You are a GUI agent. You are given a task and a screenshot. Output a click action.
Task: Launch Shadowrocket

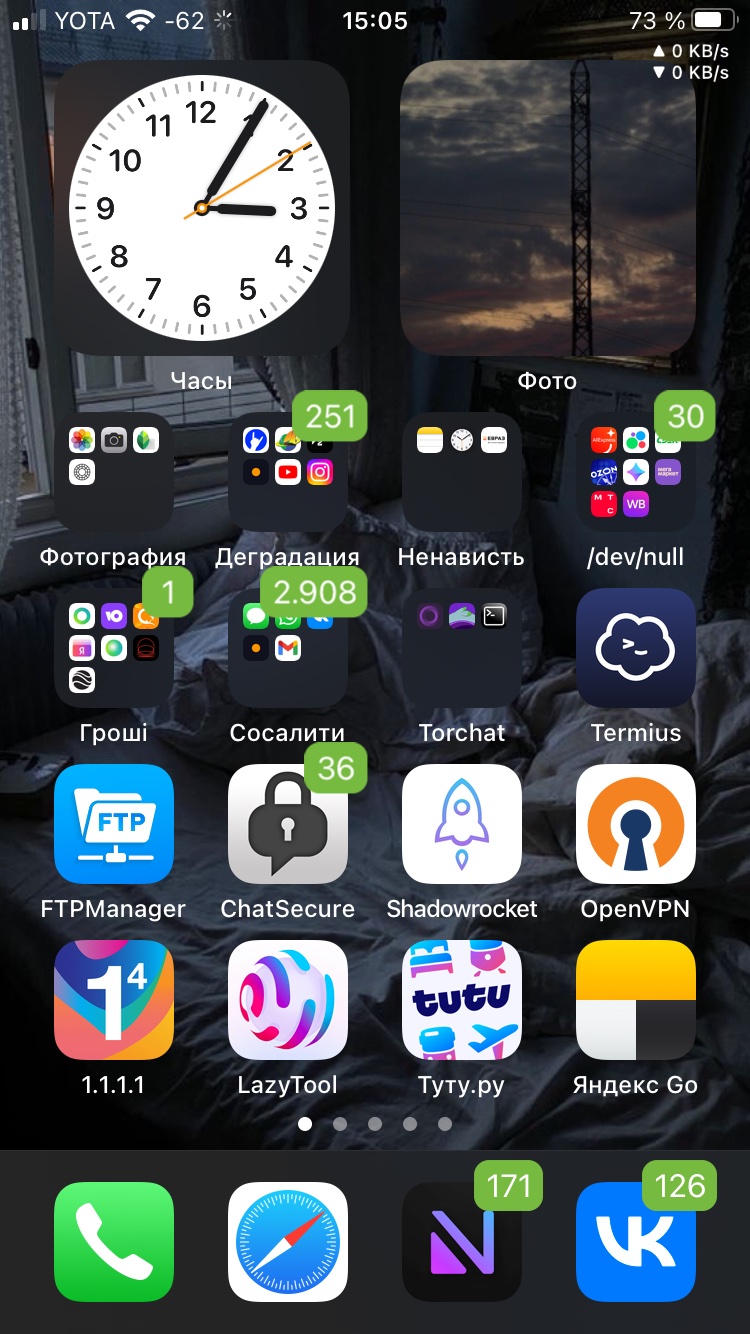click(462, 824)
